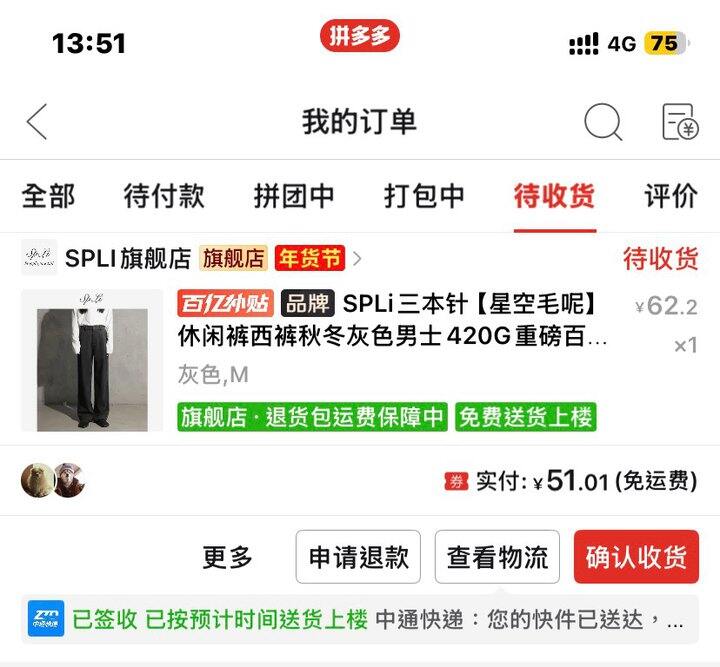Switch to the 待付款 tab
Screen dimensions: 720x667
point(164,196)
